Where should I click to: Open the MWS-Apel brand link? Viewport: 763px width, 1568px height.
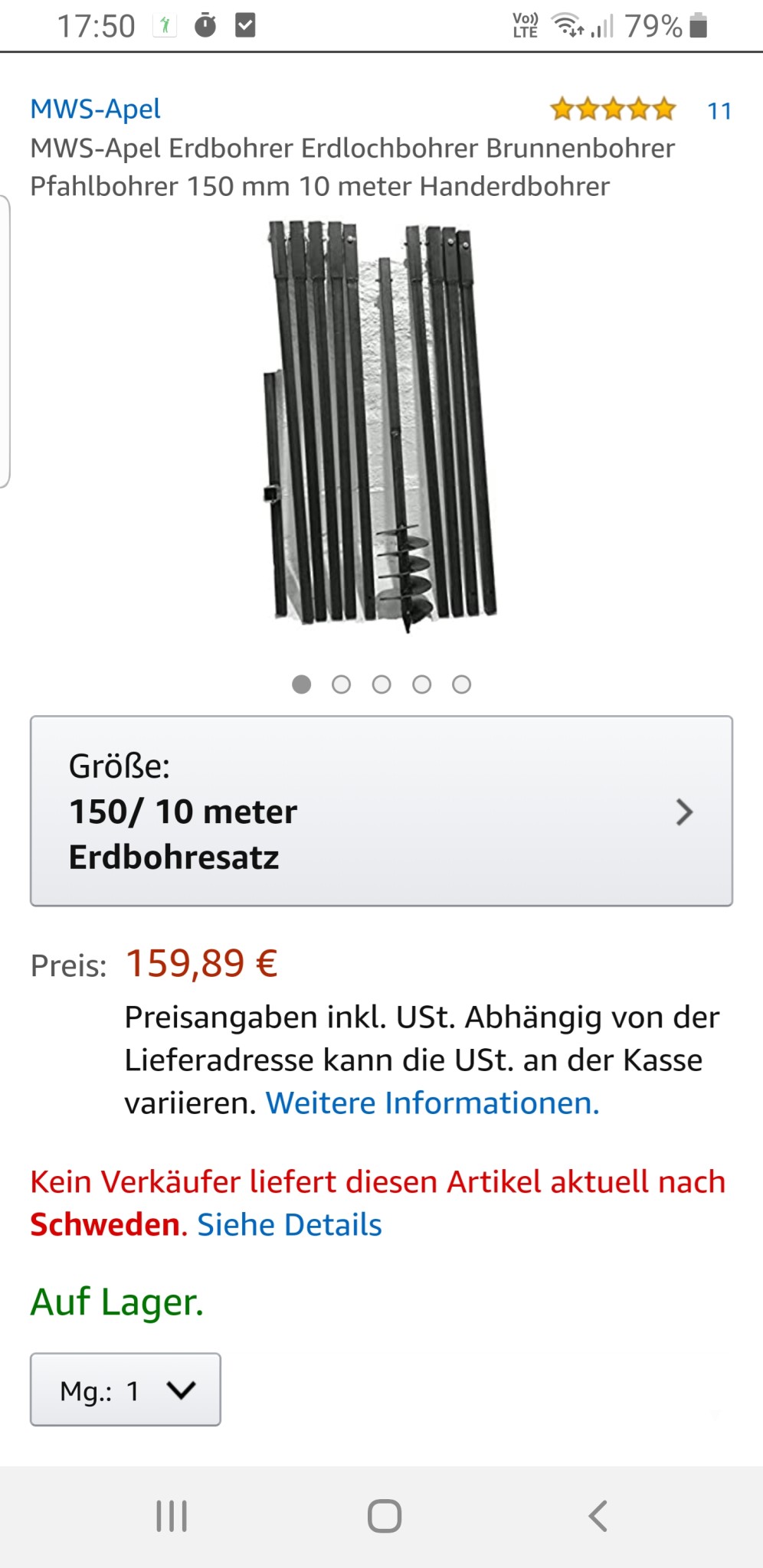click(x=95, y=109)
